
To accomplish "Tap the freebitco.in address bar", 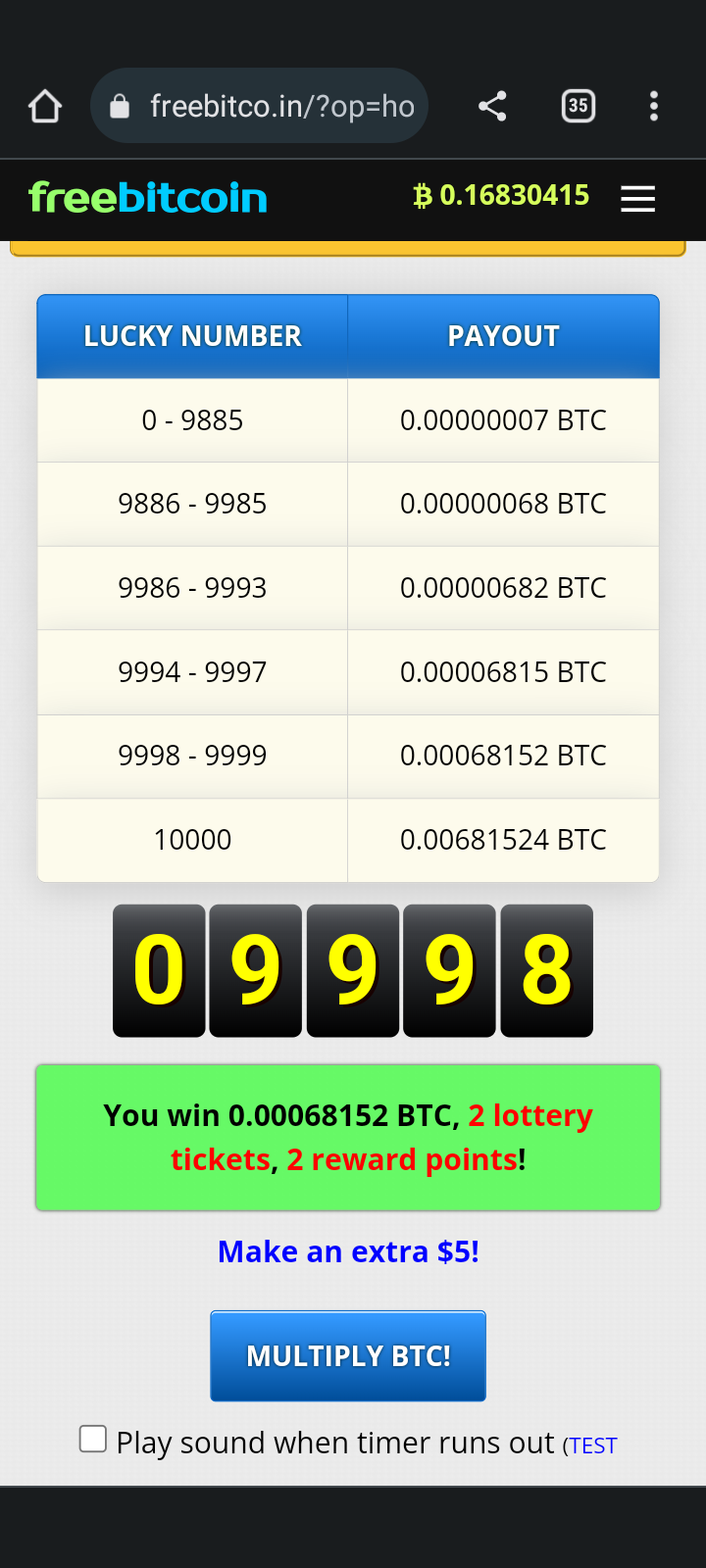I will click(259, 106).
